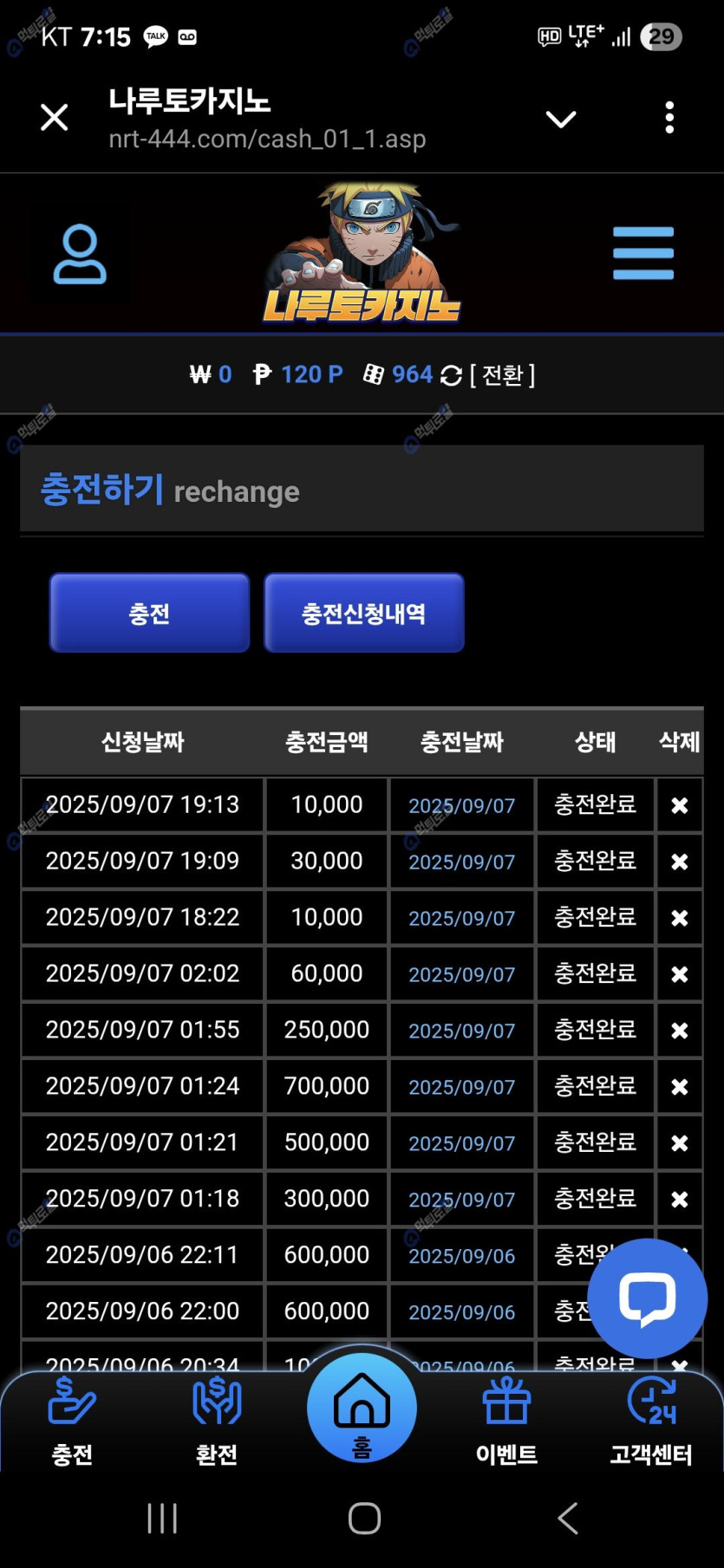
Task: Open 충전신청내역 history button
Action: point(363,613)
